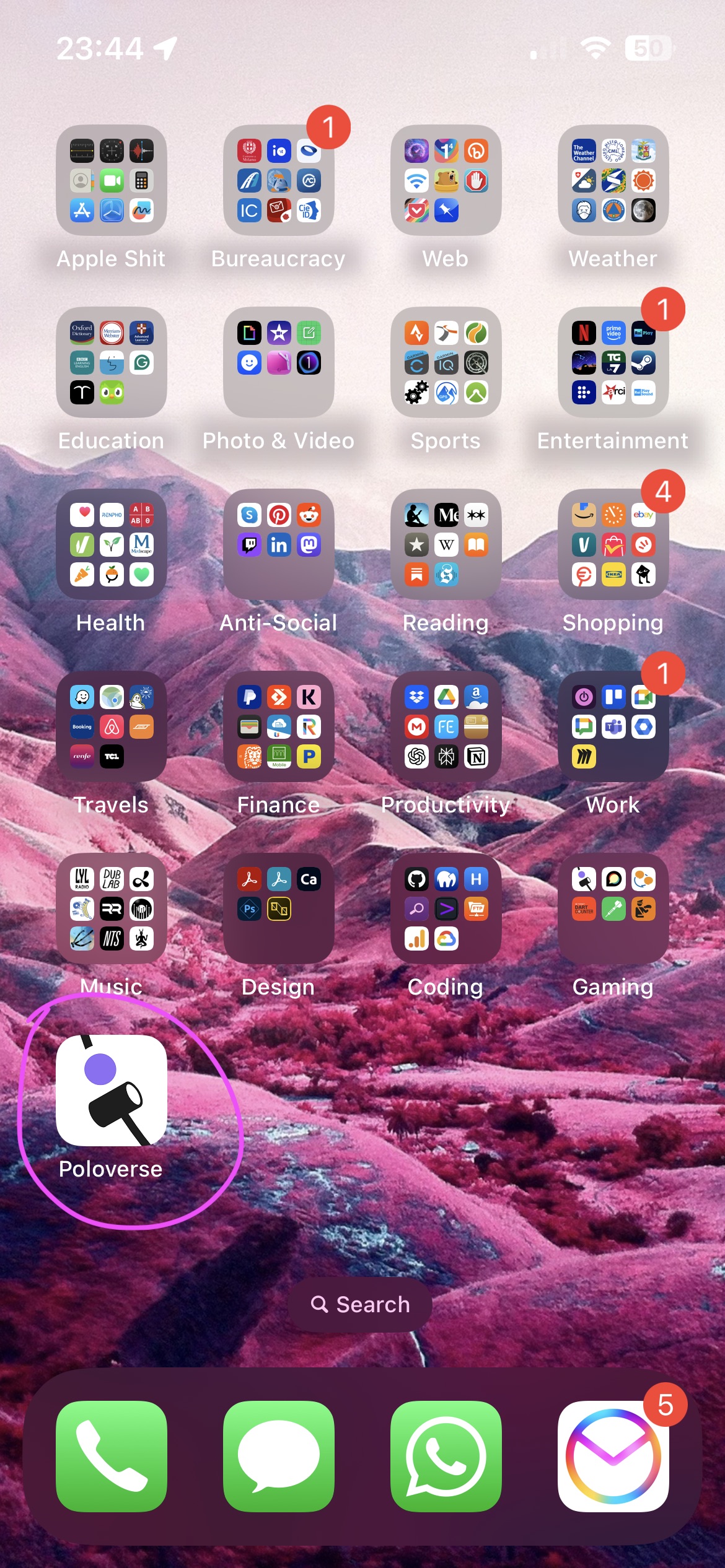Open the Health folder

click(112, 544)
